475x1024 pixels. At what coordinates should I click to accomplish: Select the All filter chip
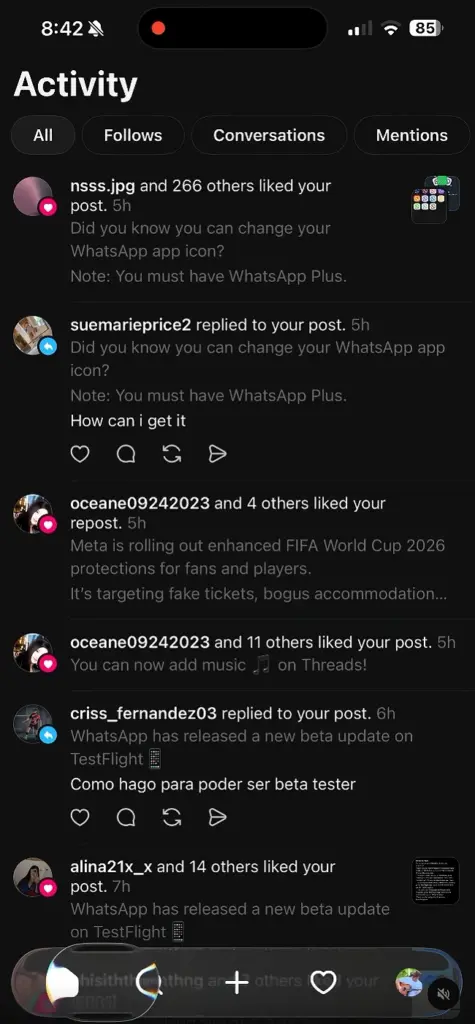[43, 135]
